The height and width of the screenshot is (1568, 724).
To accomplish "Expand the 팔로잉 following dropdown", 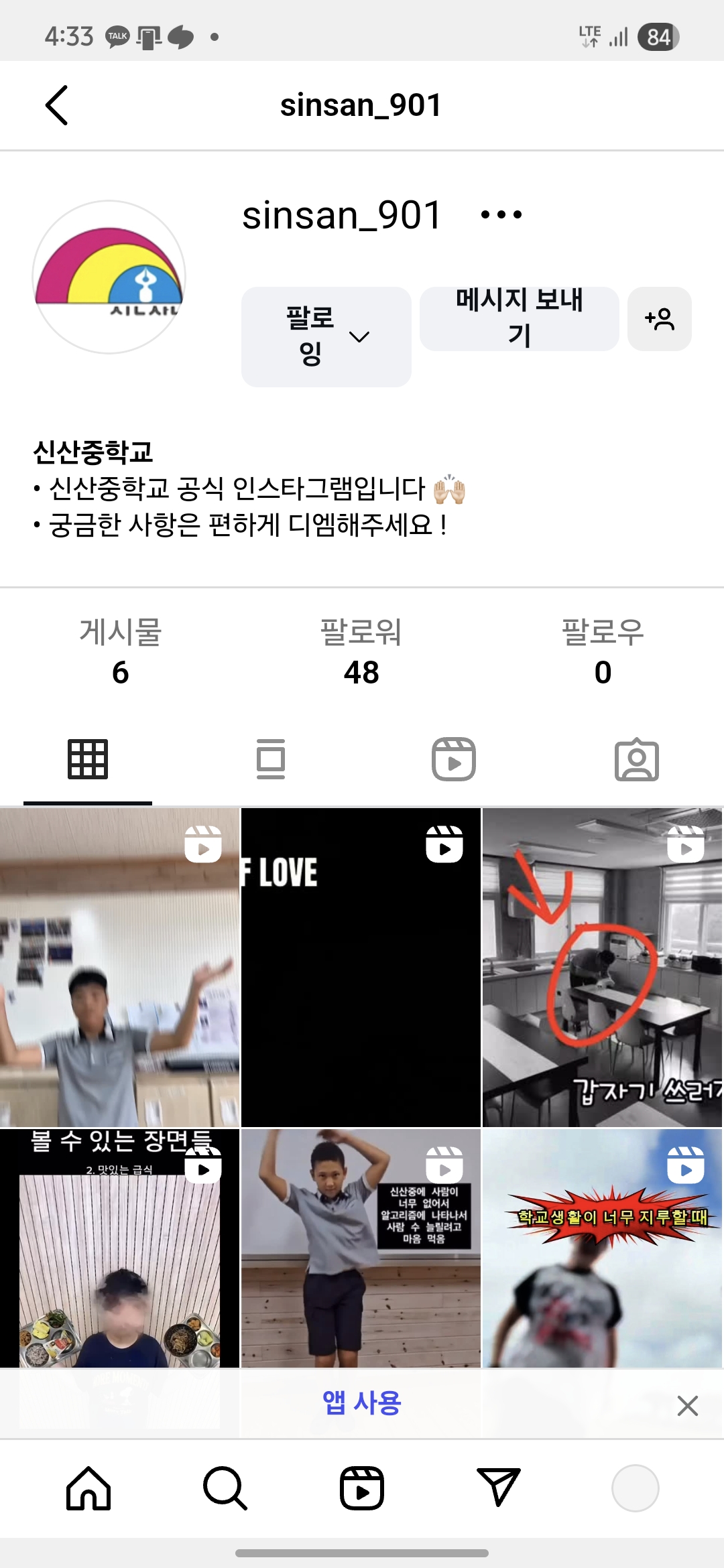I will pyautogui.click(x=326, y=336).
